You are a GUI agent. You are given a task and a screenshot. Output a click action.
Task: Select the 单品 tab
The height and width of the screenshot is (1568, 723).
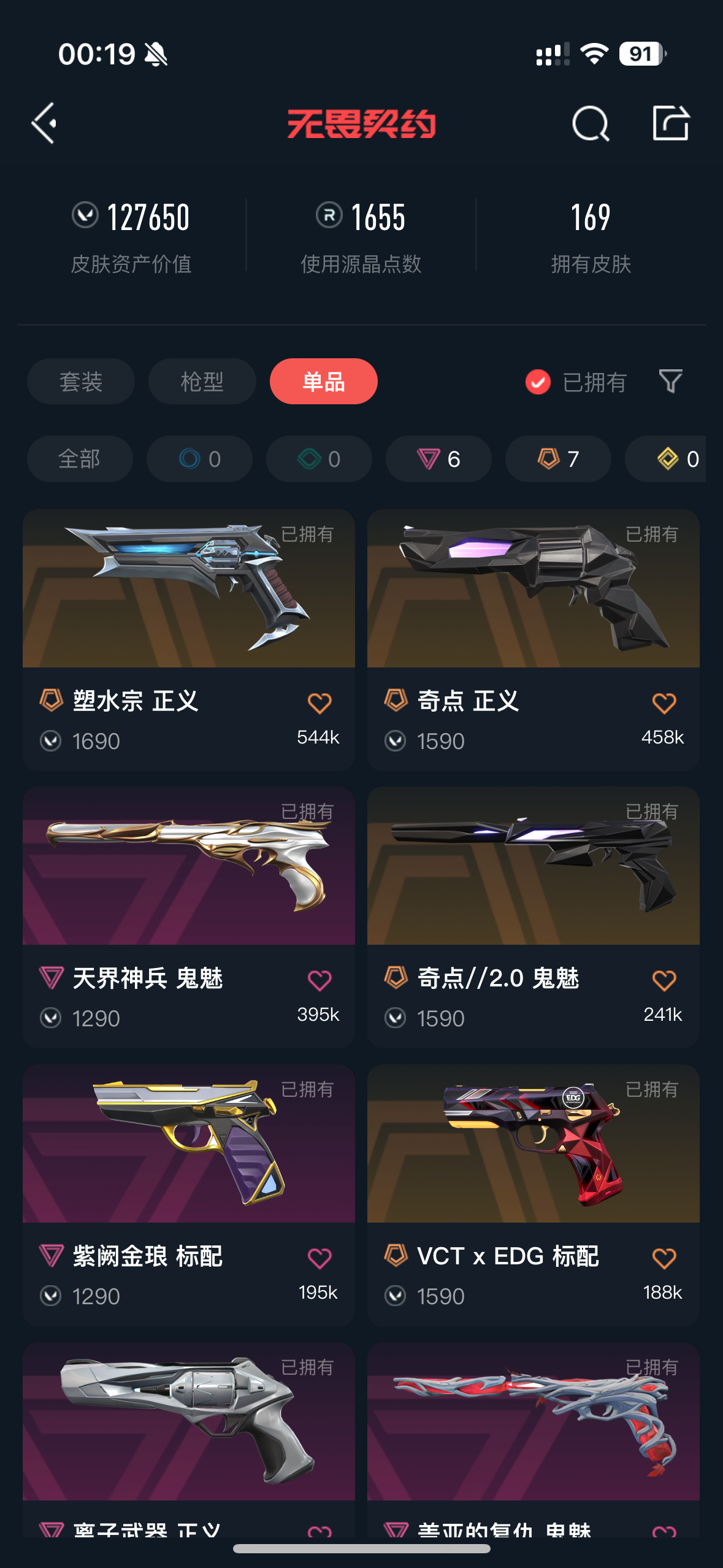pyautogui.click(x=324, y=382)
